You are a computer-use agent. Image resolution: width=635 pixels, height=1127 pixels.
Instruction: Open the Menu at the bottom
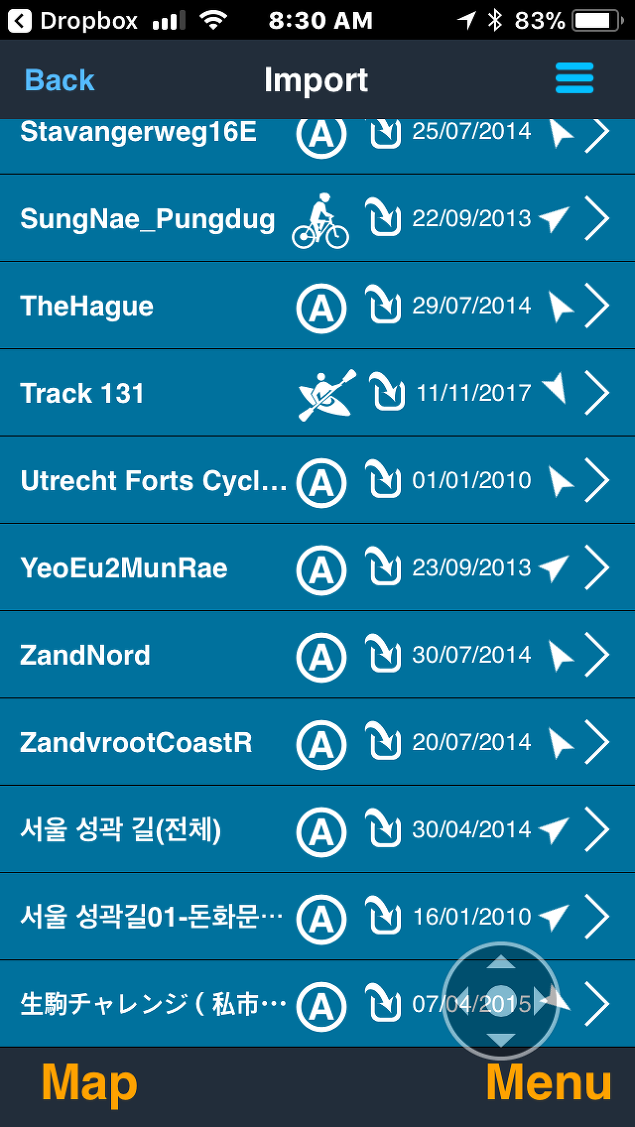(x=549, y=1082)
